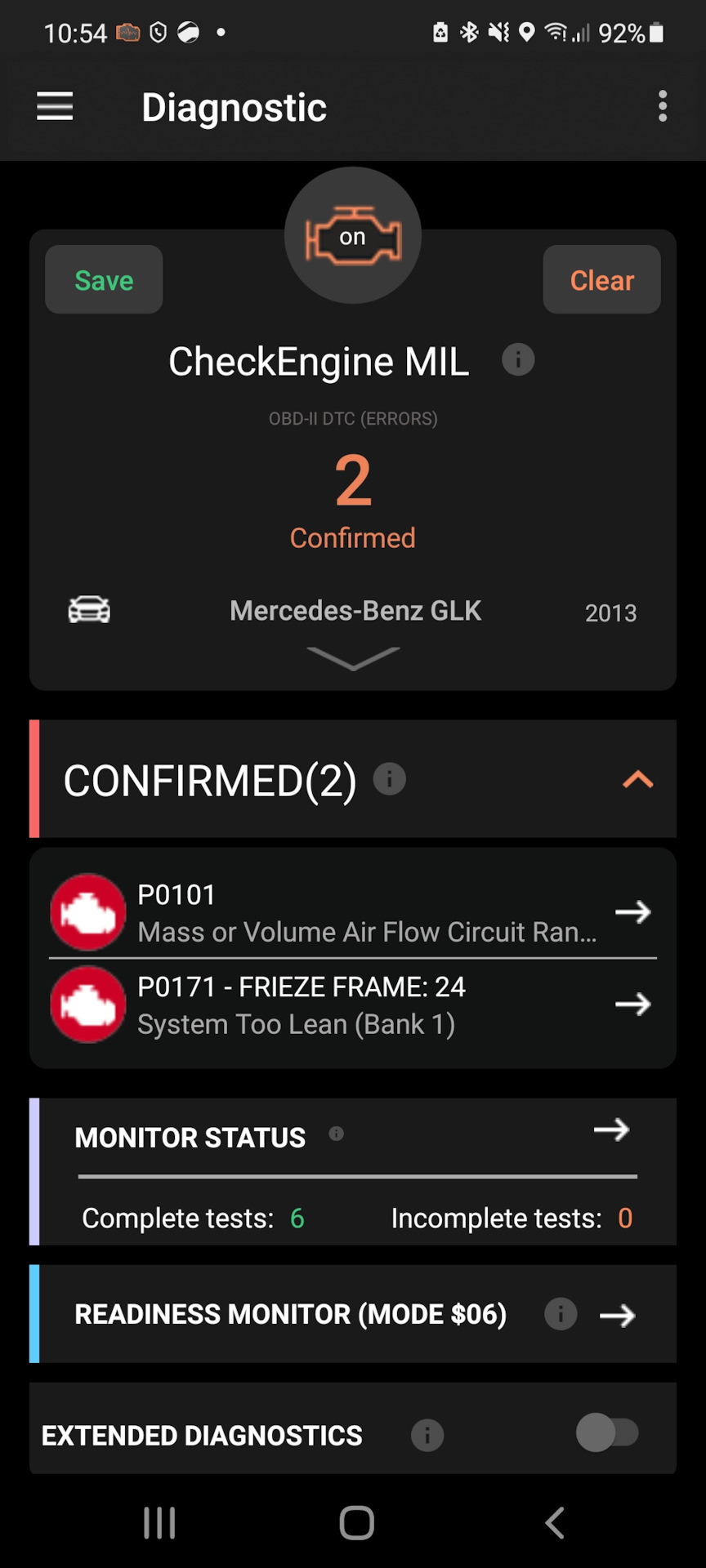Go back with the system back button
The width and height of the screenshot is (706, 1568).
point(555,1522)
